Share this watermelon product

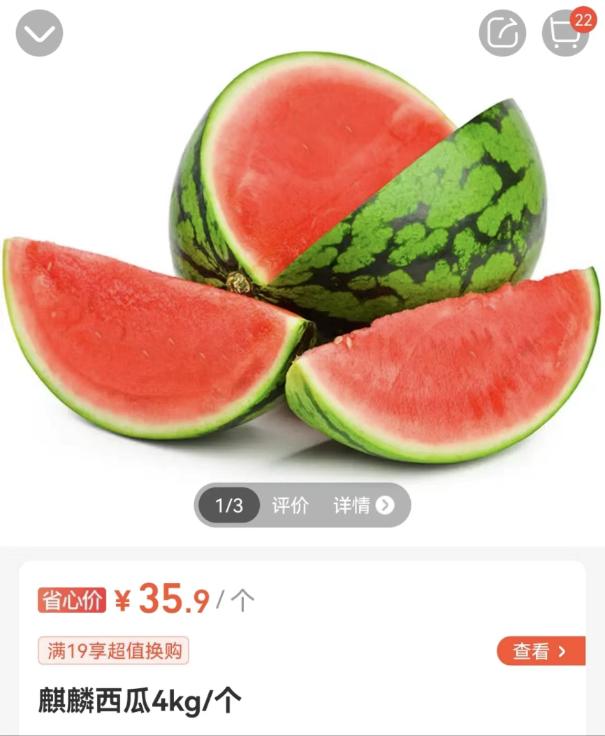[502, 34]
